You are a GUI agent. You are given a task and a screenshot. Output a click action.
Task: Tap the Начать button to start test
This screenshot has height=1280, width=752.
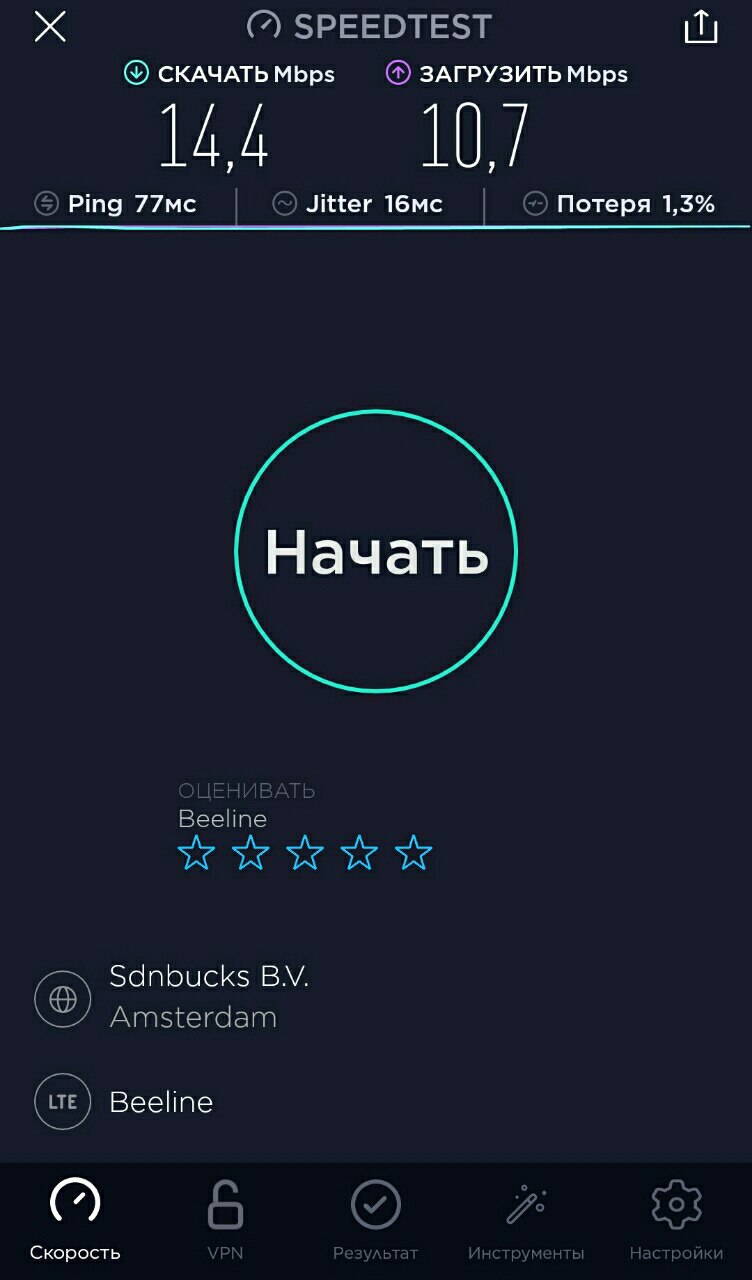pos(376,551)
